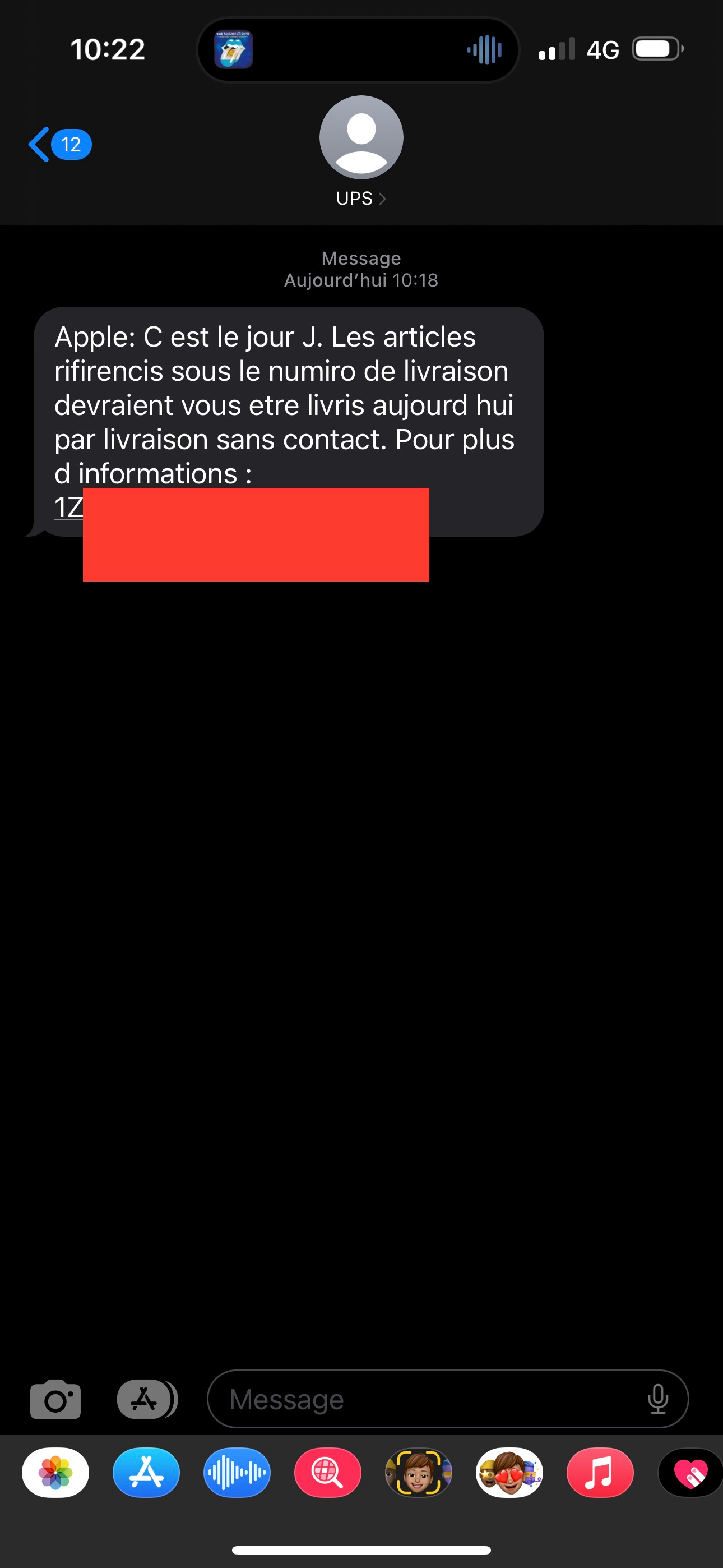The height and width of the screenshot is (1568, 723).
Task: Tap the Dynamic Island now playing artwork
Action: pos(234,49)
